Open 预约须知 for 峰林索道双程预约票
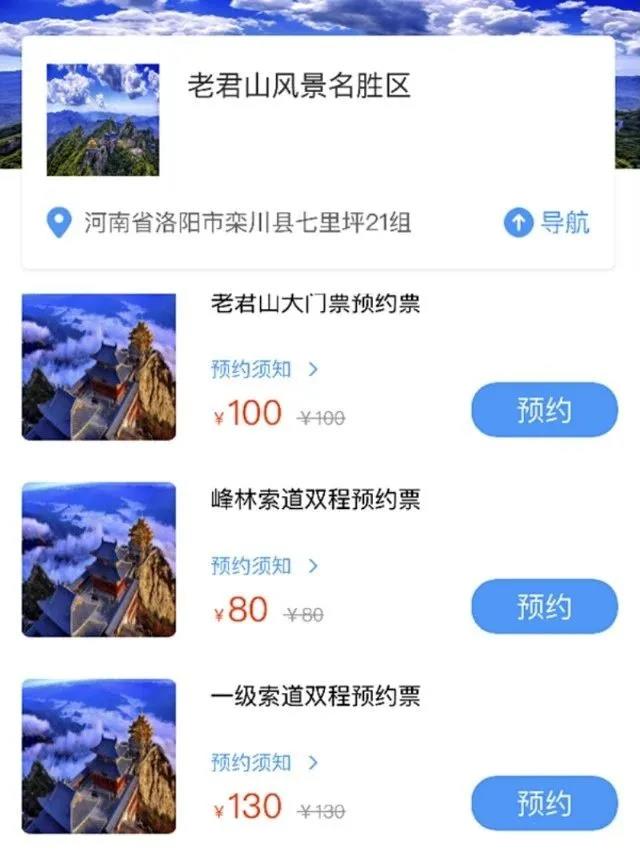 264,566
